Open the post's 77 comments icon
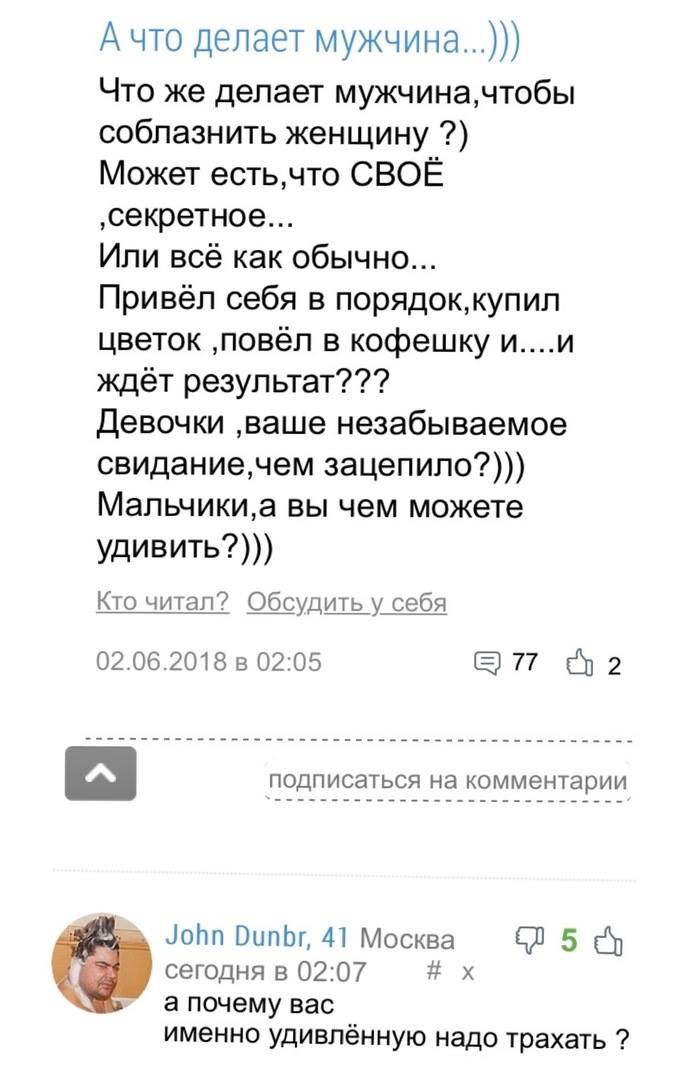Image resolution: width=700 pixels, height=1092 pixels. (x=489, y=662)
